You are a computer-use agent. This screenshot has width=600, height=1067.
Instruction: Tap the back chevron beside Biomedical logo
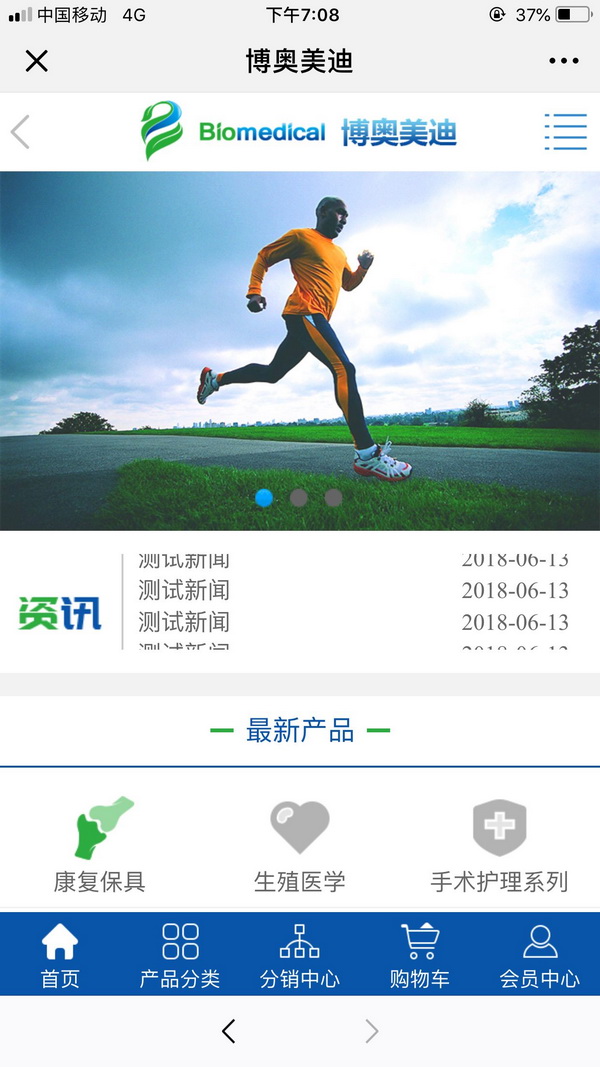point(20,132)
